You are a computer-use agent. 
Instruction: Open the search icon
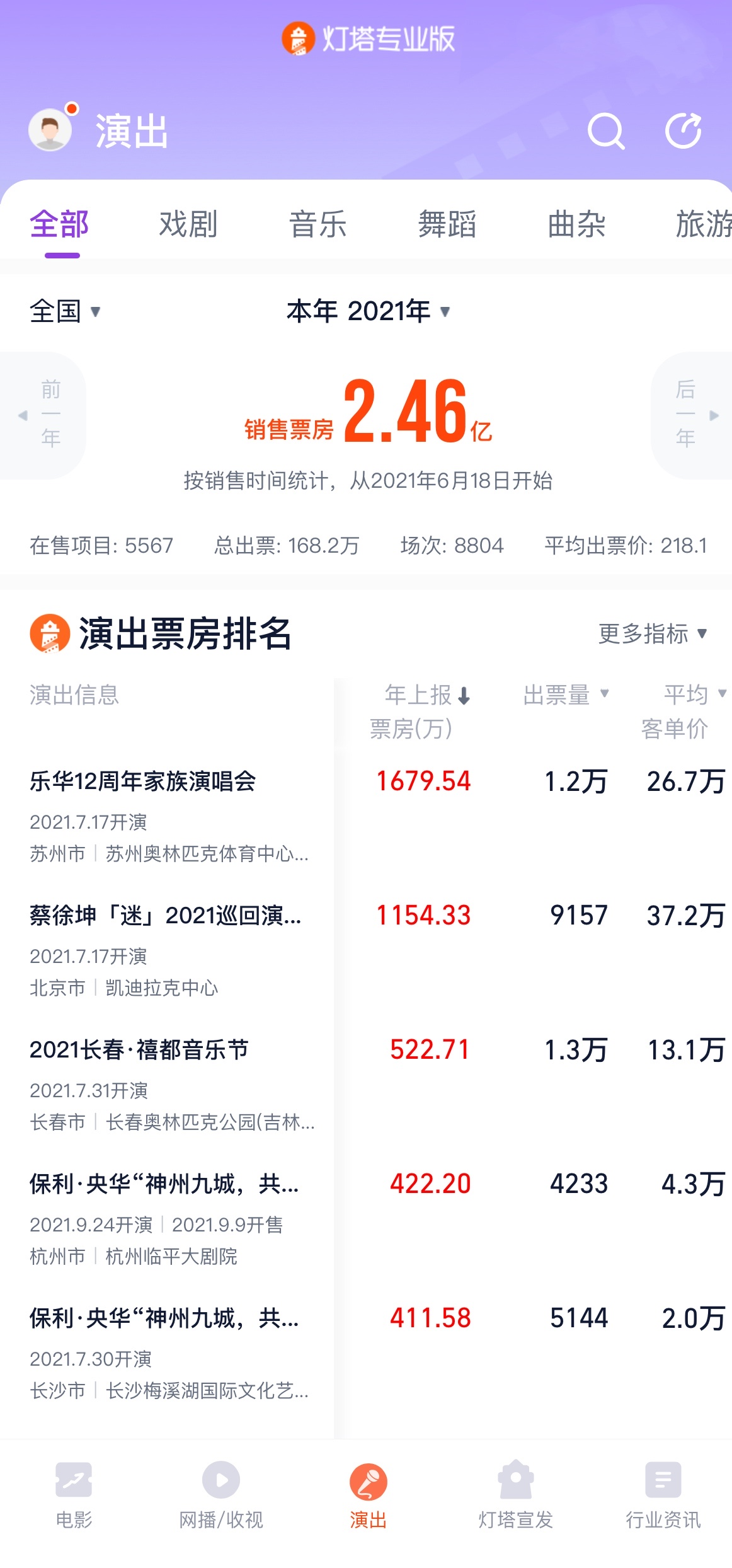pyautogui.click(x=605, y=131)
